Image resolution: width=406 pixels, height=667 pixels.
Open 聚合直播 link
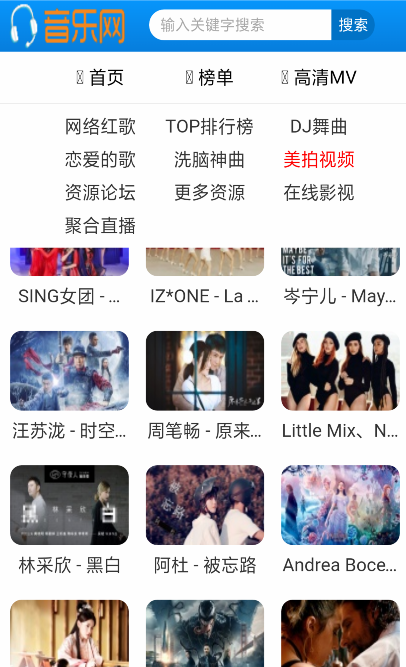coord(100,226)
